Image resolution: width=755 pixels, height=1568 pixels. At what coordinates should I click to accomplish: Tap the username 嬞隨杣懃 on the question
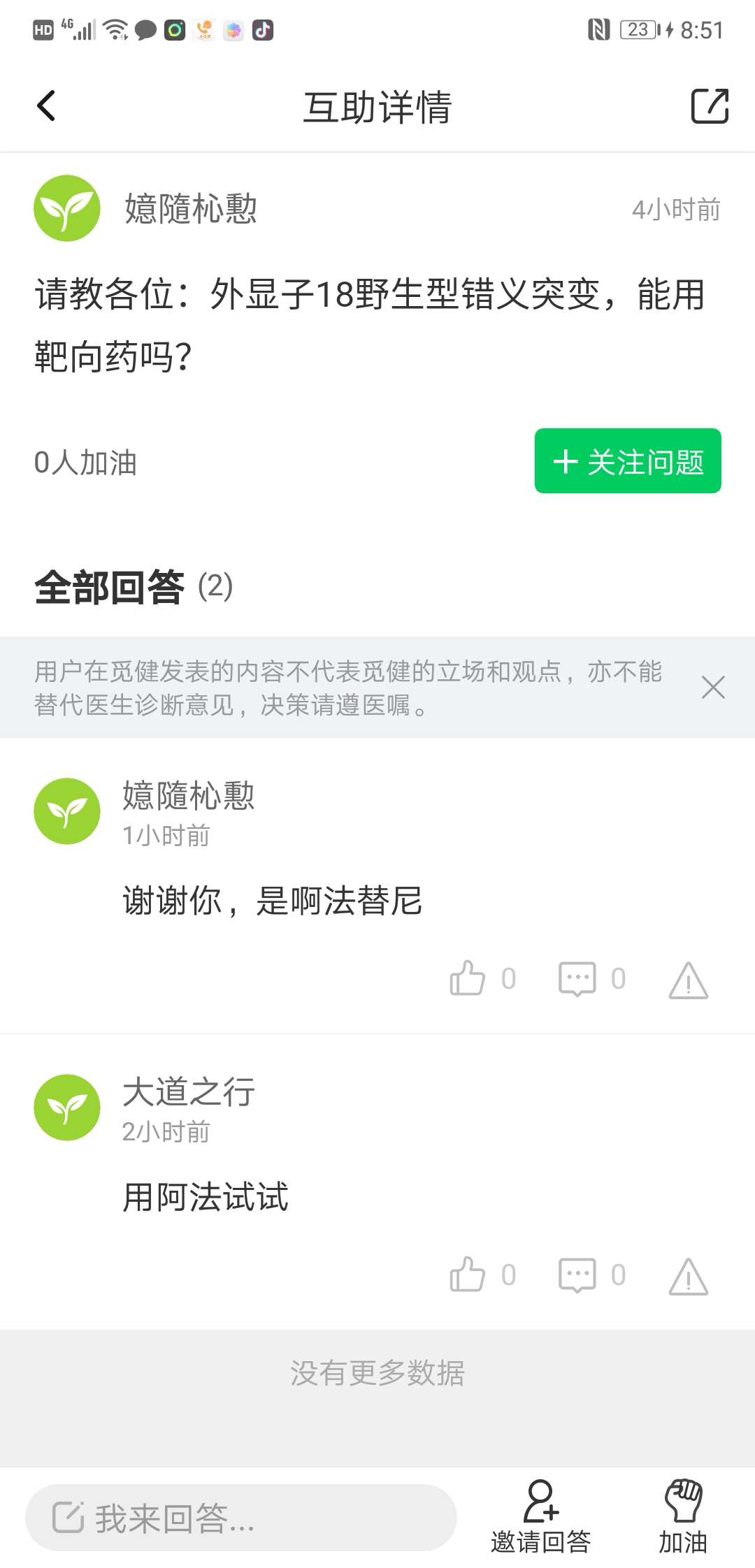[x=189, y=208]
